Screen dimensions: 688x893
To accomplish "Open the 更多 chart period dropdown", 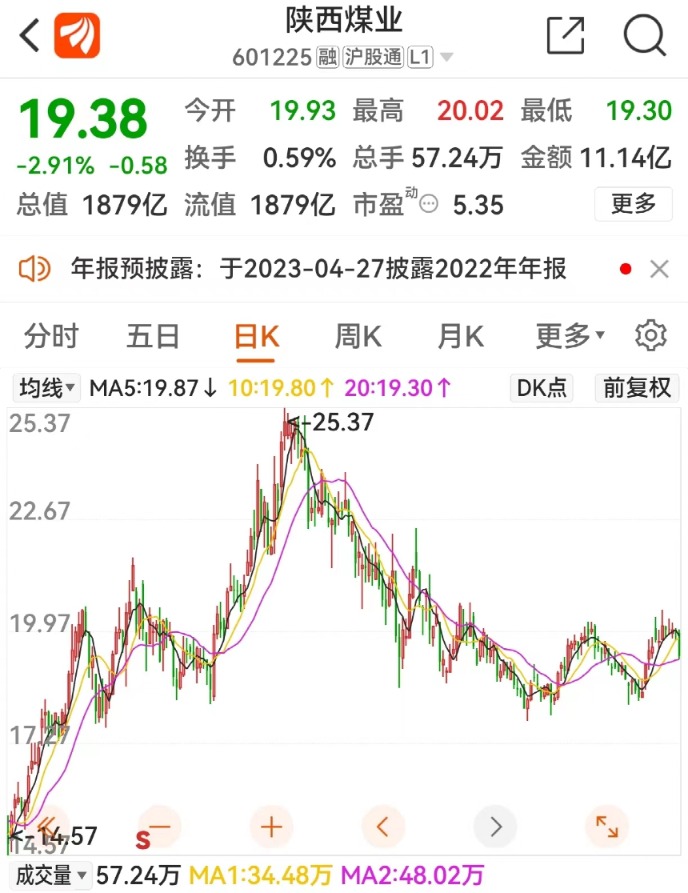I will click(x=570, y=336).
